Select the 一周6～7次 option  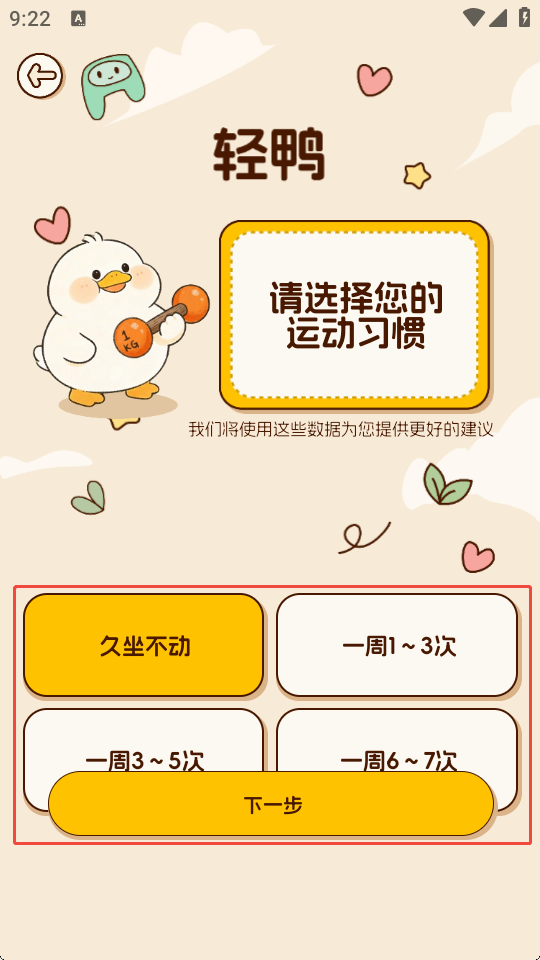pos(397,742)
